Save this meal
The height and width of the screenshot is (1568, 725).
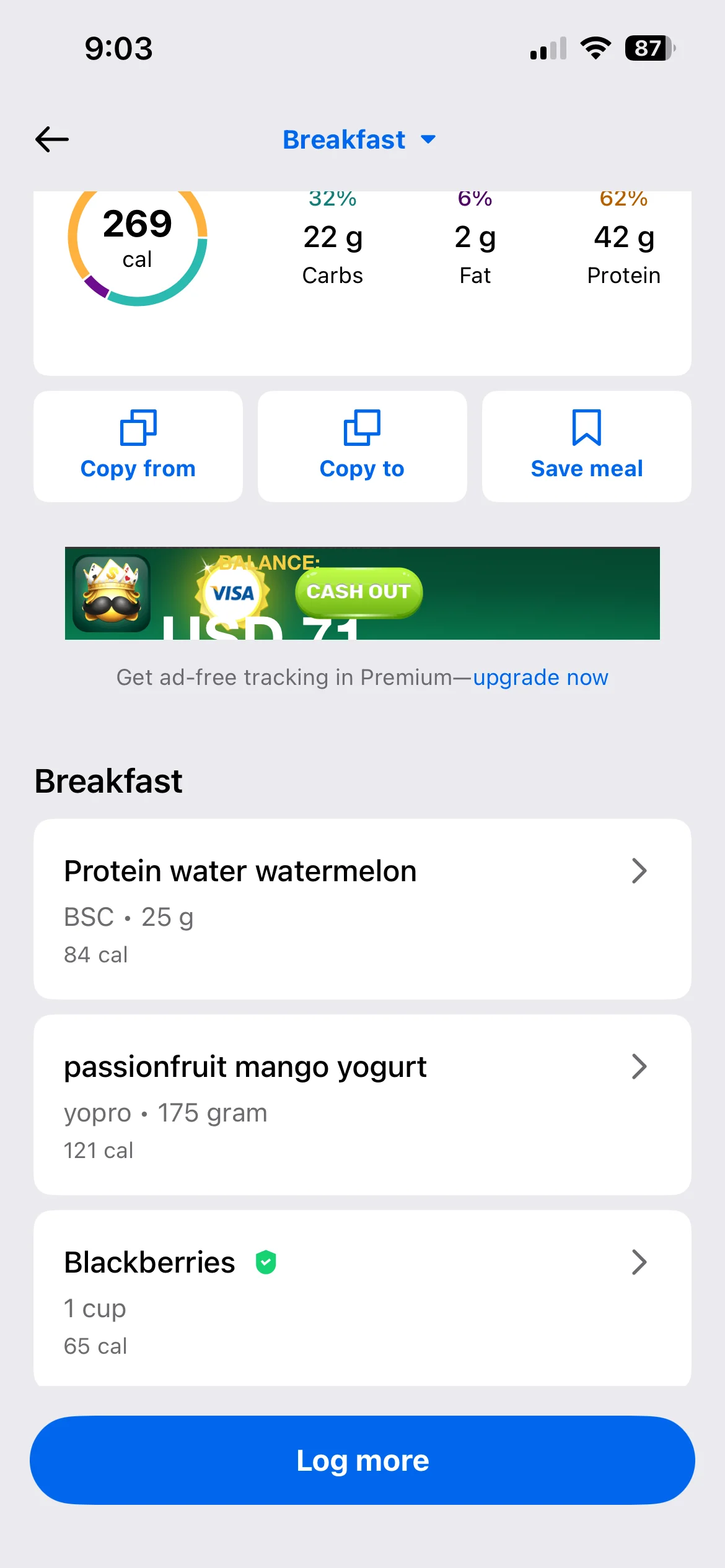tap(586, 446)
